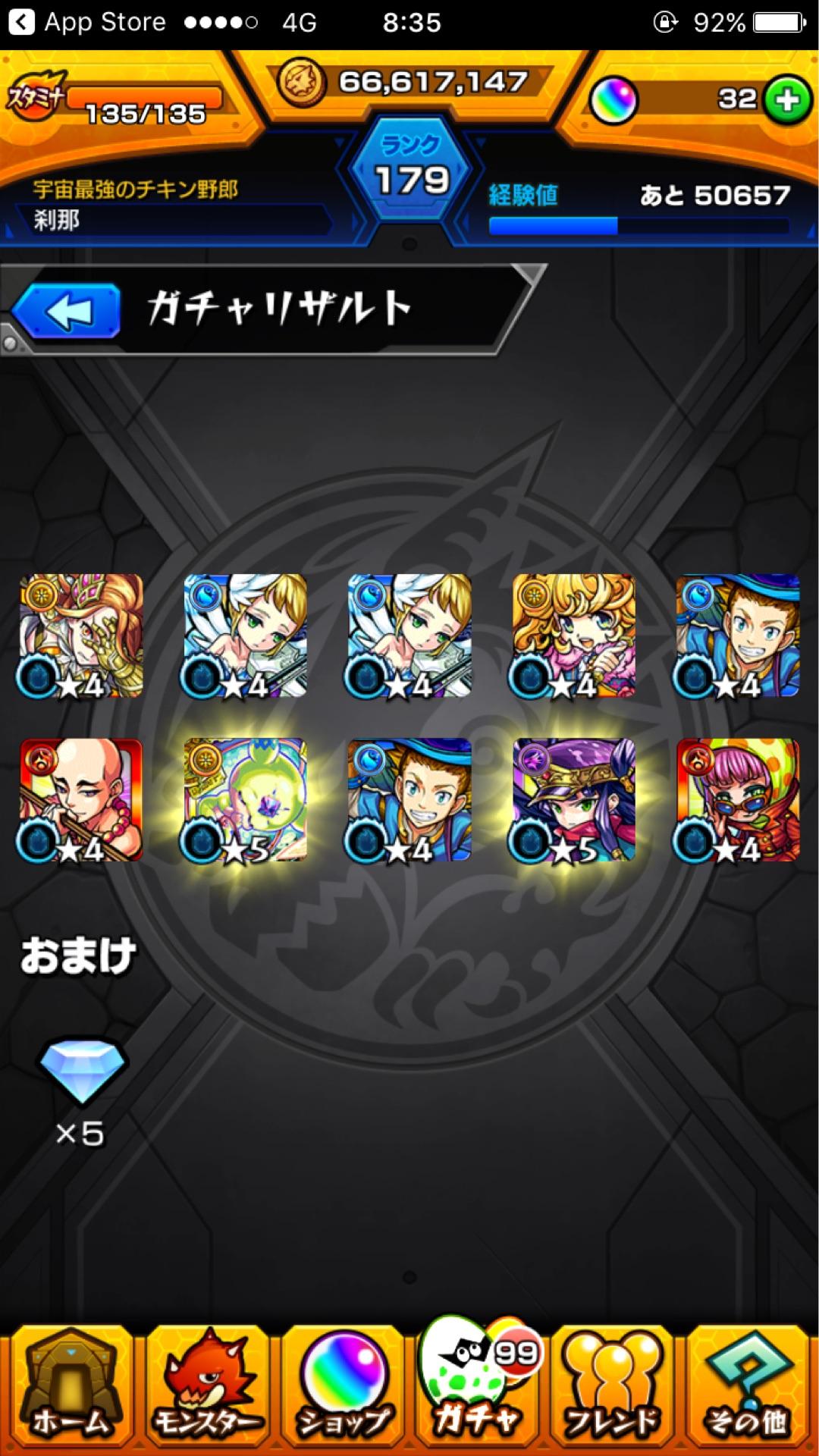Screen dimensions: 819x1456
Task: Inspect the masked golden-claw ★4 monster
Action: [81, 635]
